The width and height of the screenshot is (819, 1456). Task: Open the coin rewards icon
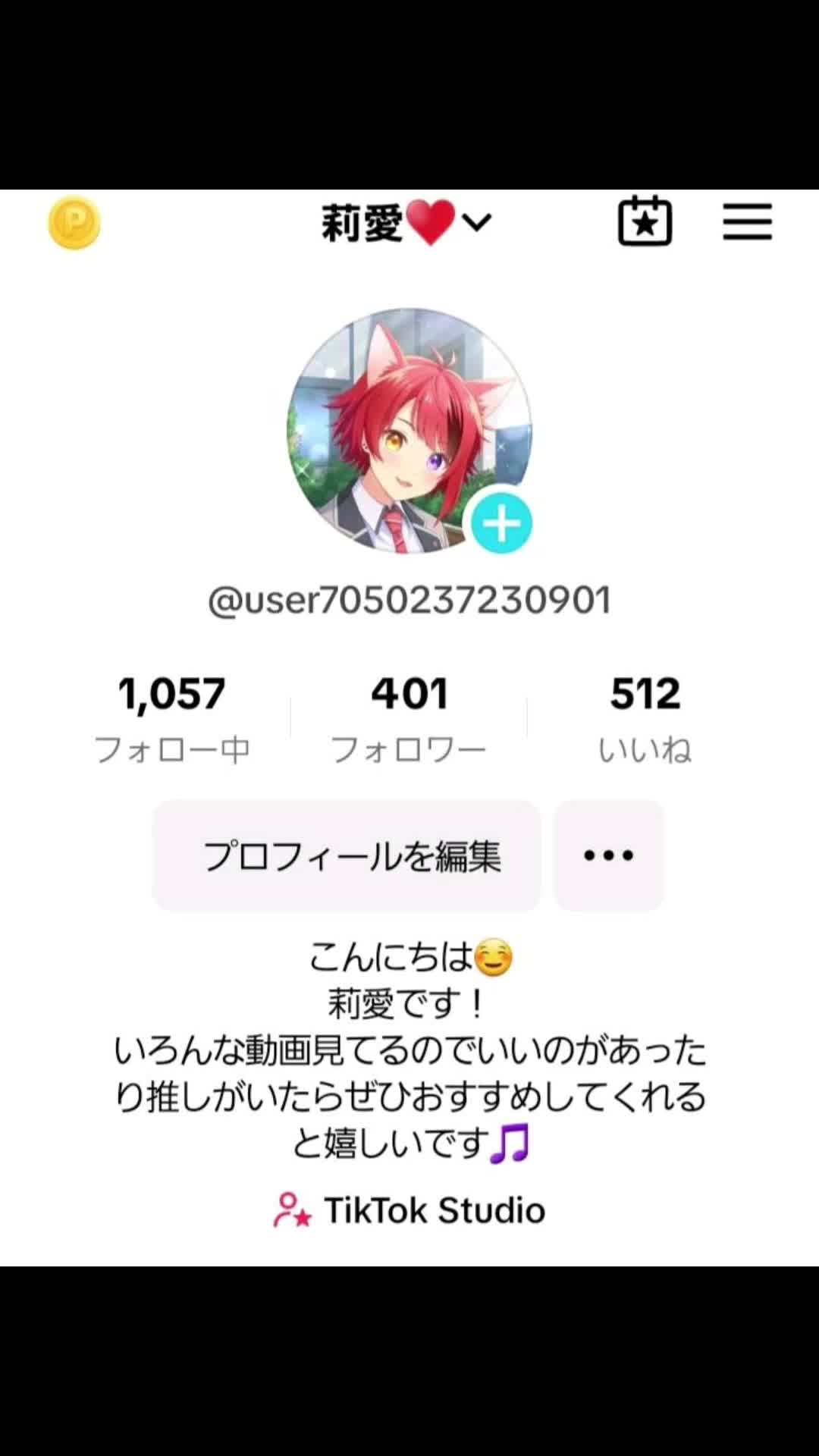(x=74, y=222)
